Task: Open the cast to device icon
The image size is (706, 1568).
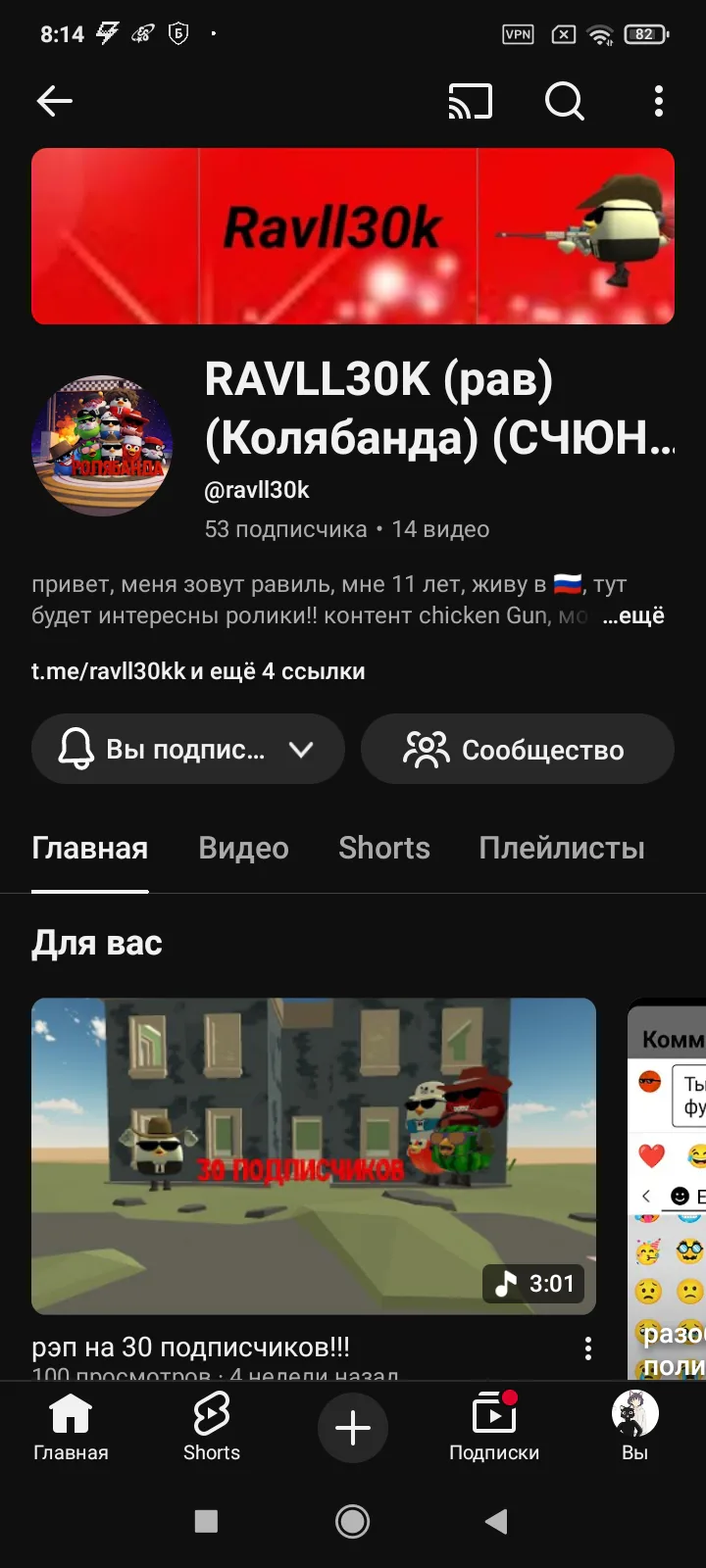Action: tap(470, 101)
